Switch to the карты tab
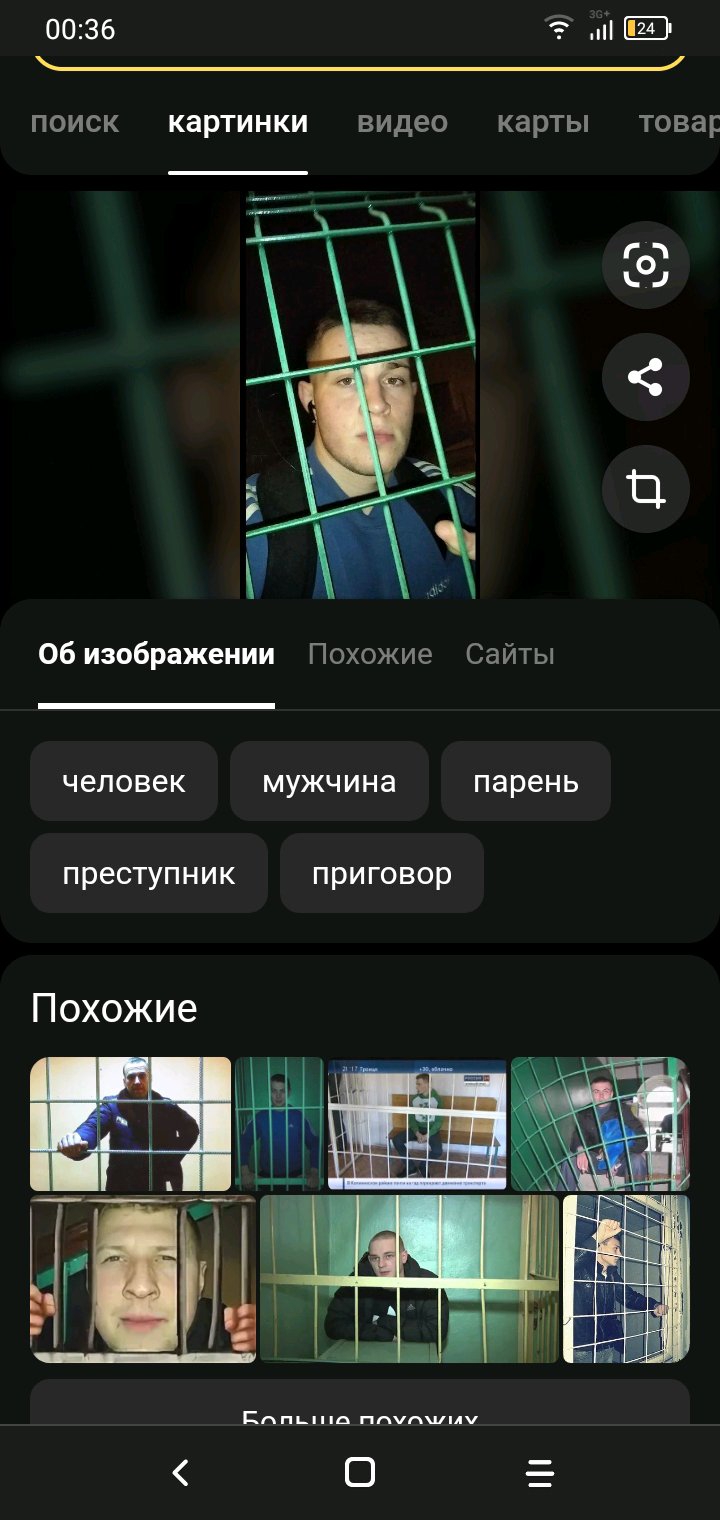 point(543,123)
